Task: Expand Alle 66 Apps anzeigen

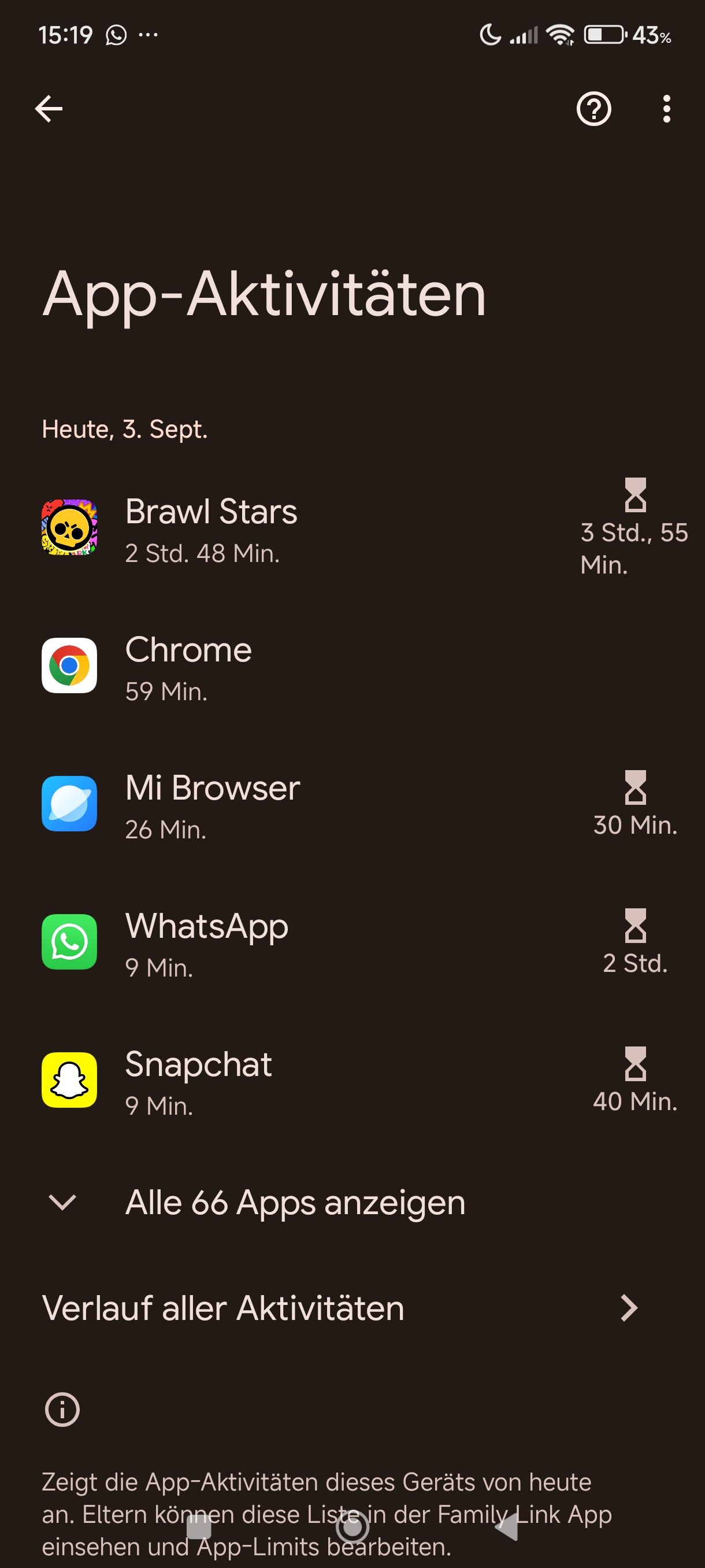Action: point(294,1203)
